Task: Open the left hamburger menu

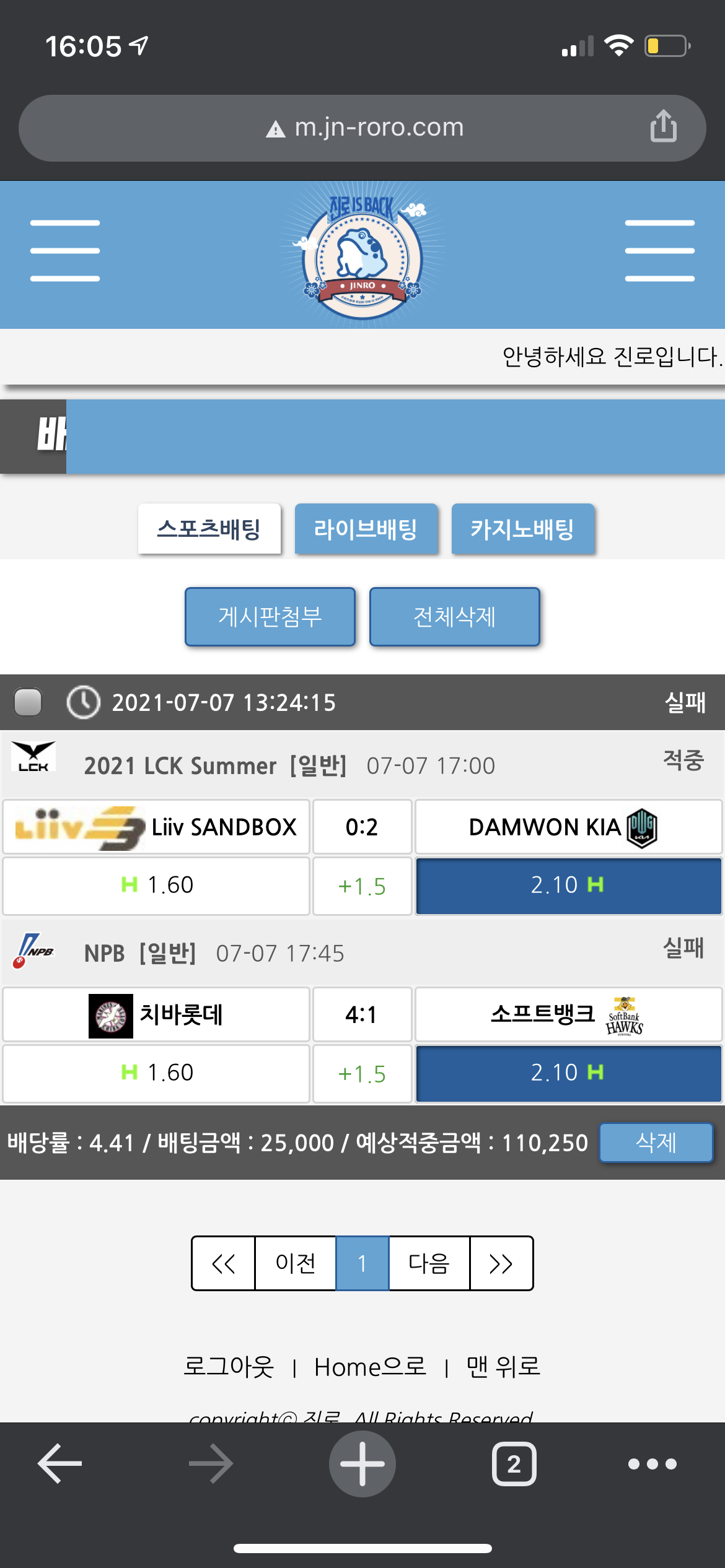Action: tap(65, 251)
